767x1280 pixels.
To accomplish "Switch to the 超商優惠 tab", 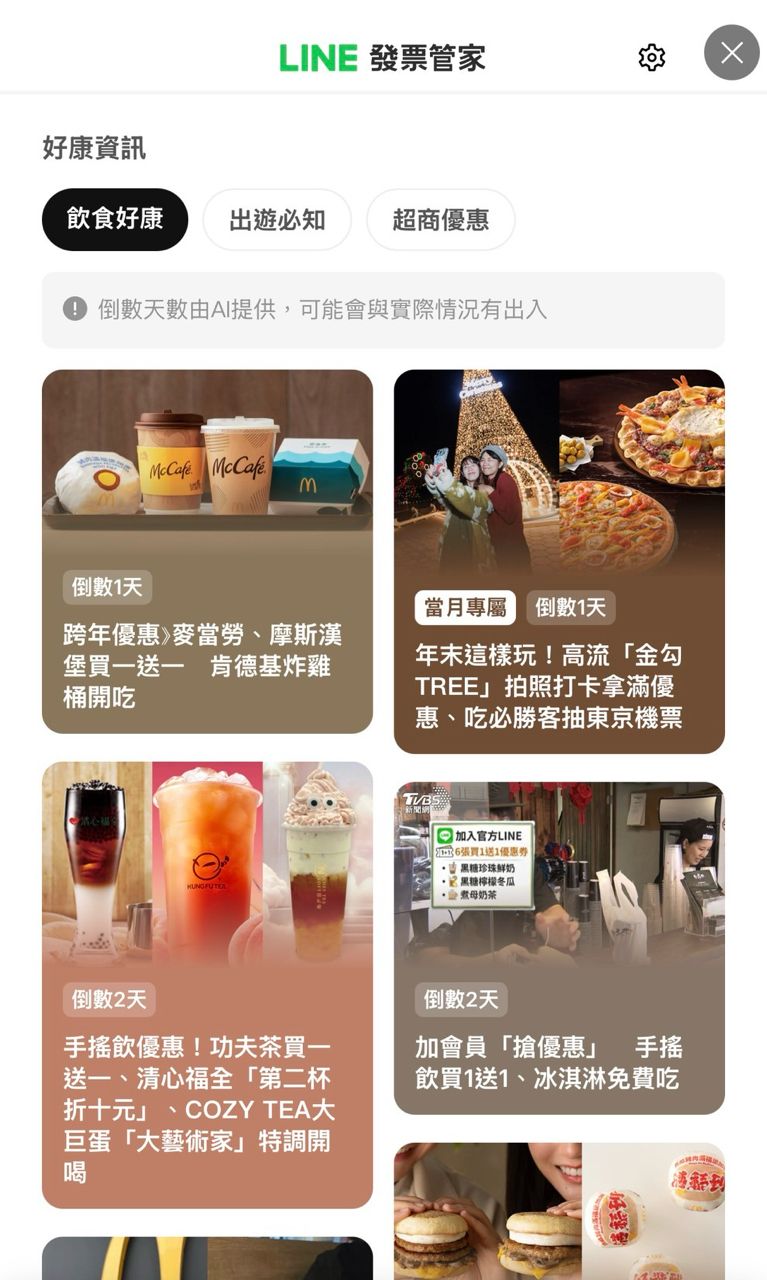I will click(x=440, y=219).
